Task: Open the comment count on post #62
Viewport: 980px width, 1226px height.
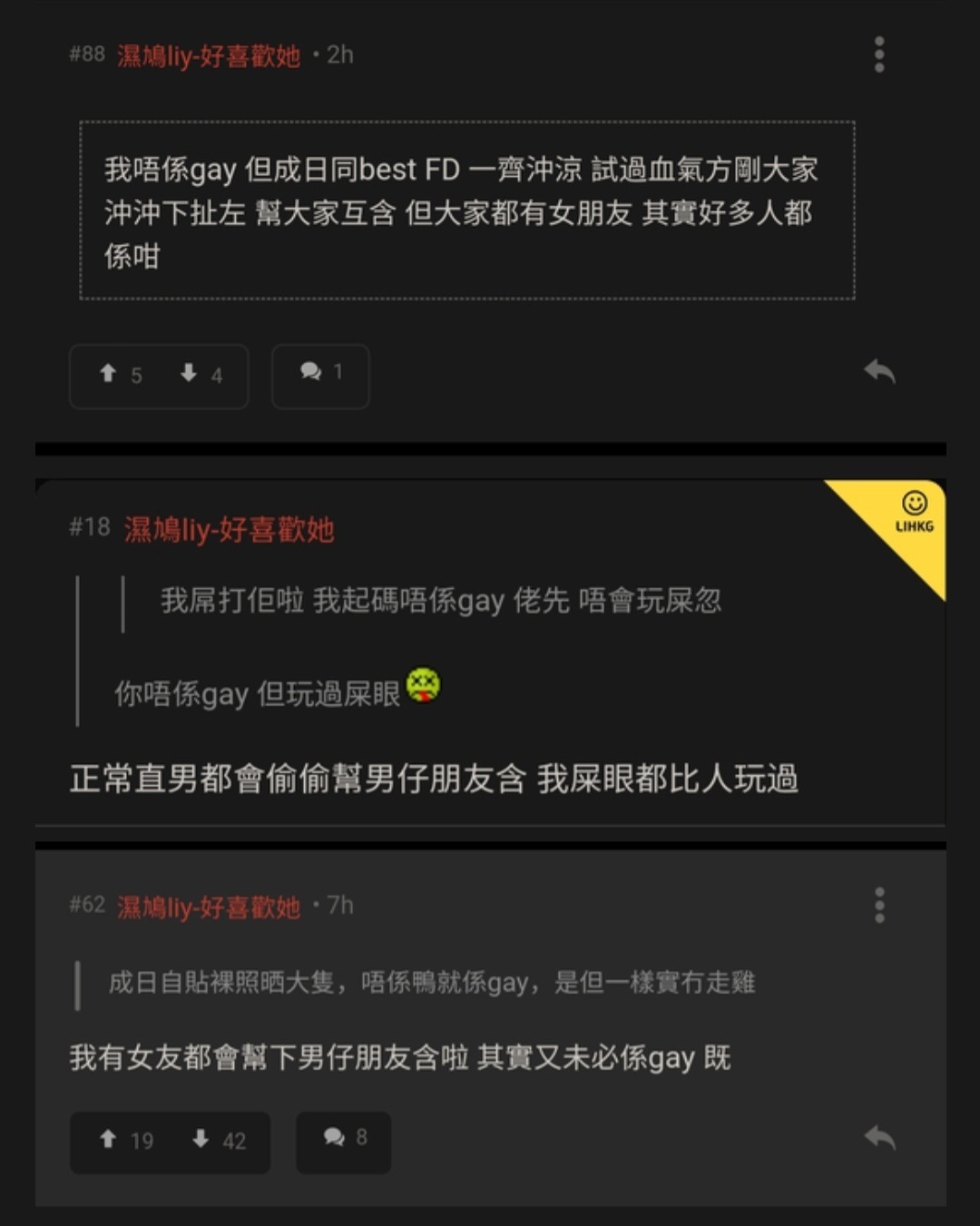Action: coord(342,1142)
